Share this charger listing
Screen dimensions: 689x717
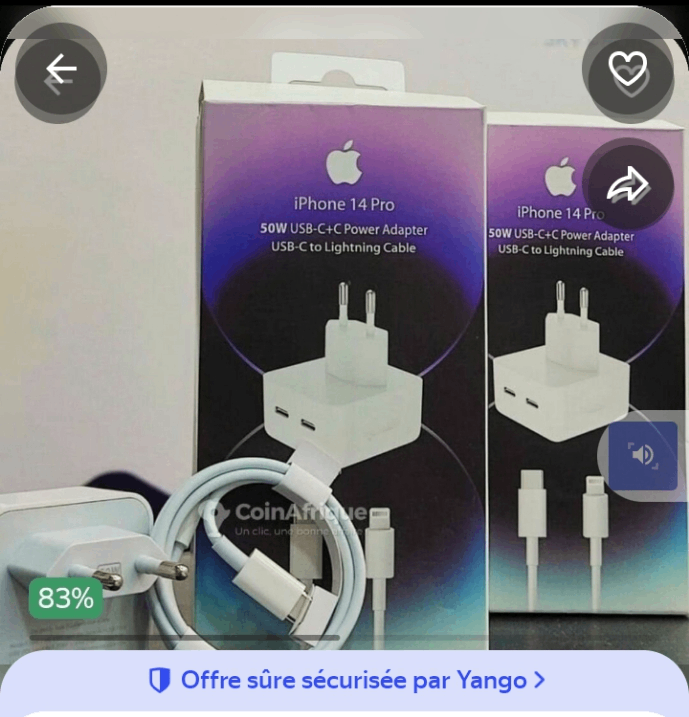pos(628,184)
